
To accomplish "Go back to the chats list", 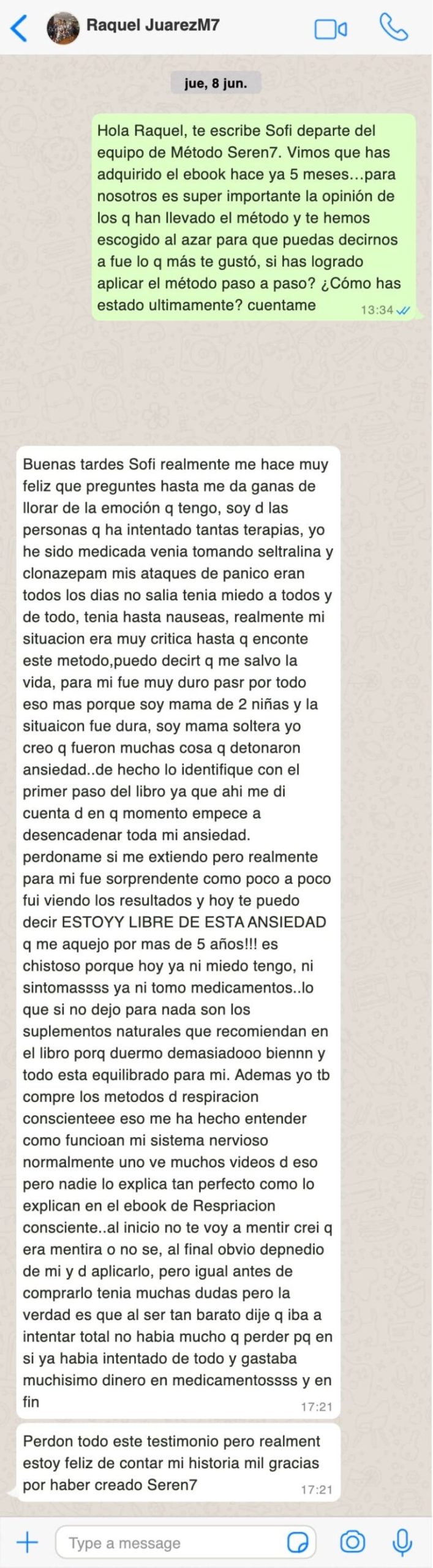I will coord(19,28).
